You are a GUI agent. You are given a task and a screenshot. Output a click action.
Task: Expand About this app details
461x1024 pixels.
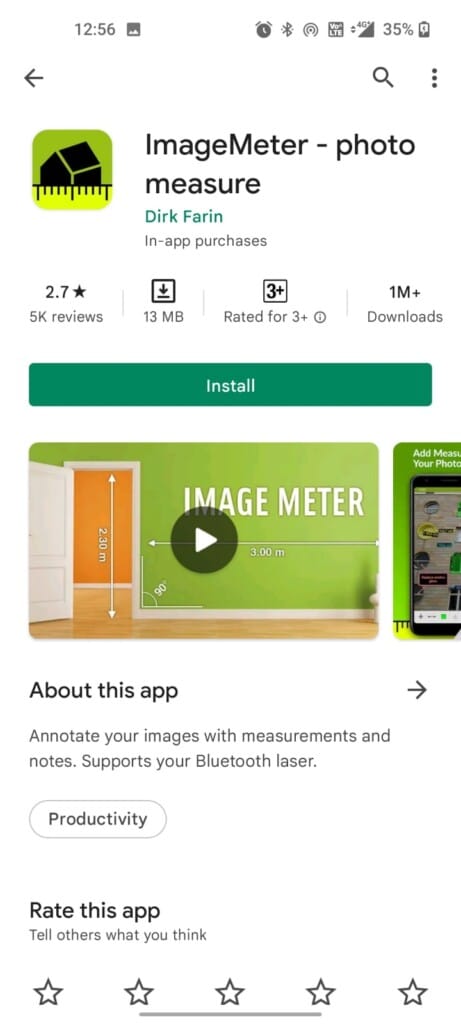click(x=417, y=690)
